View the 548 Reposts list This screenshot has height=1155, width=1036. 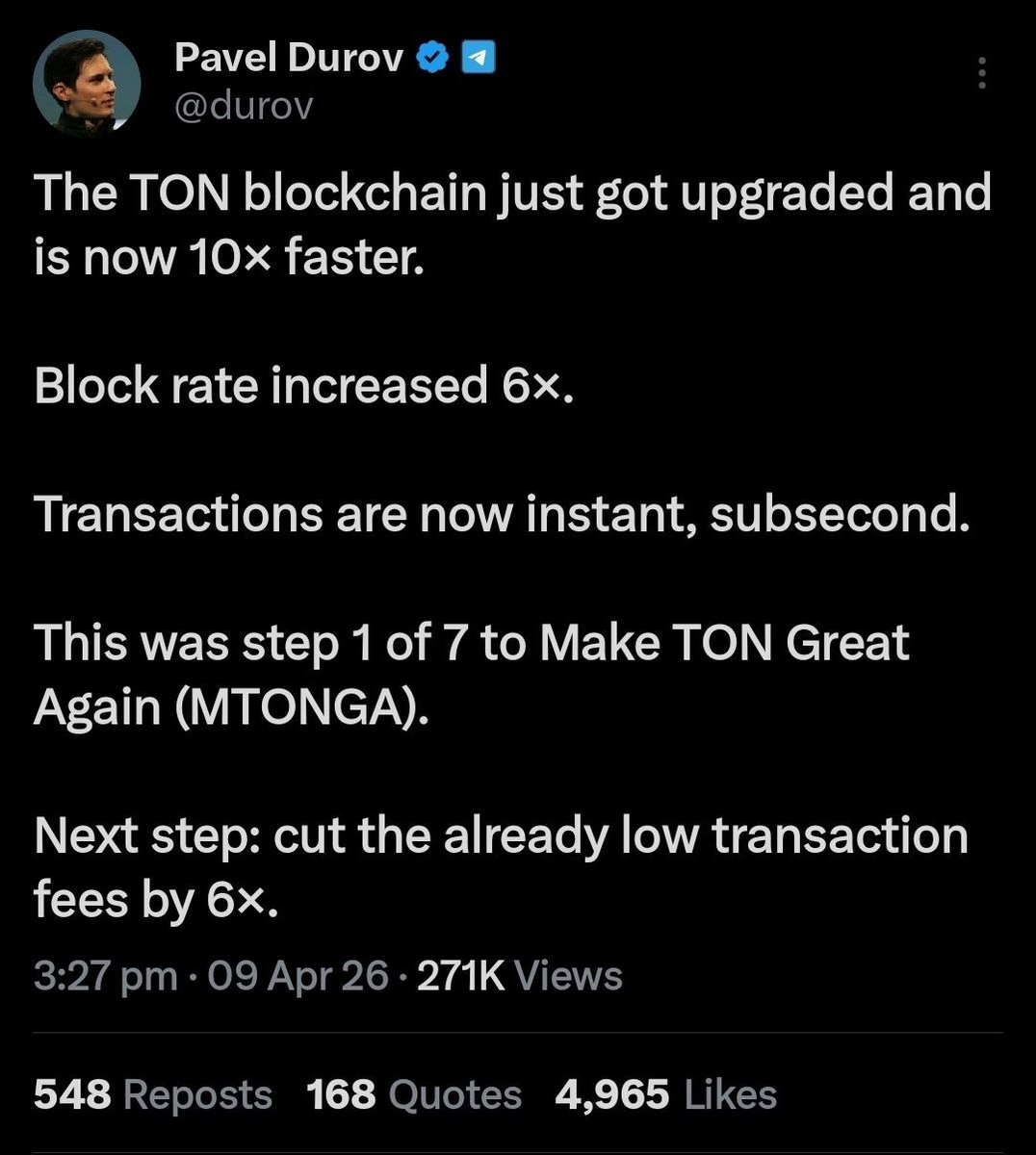(x=152, y=1094)
